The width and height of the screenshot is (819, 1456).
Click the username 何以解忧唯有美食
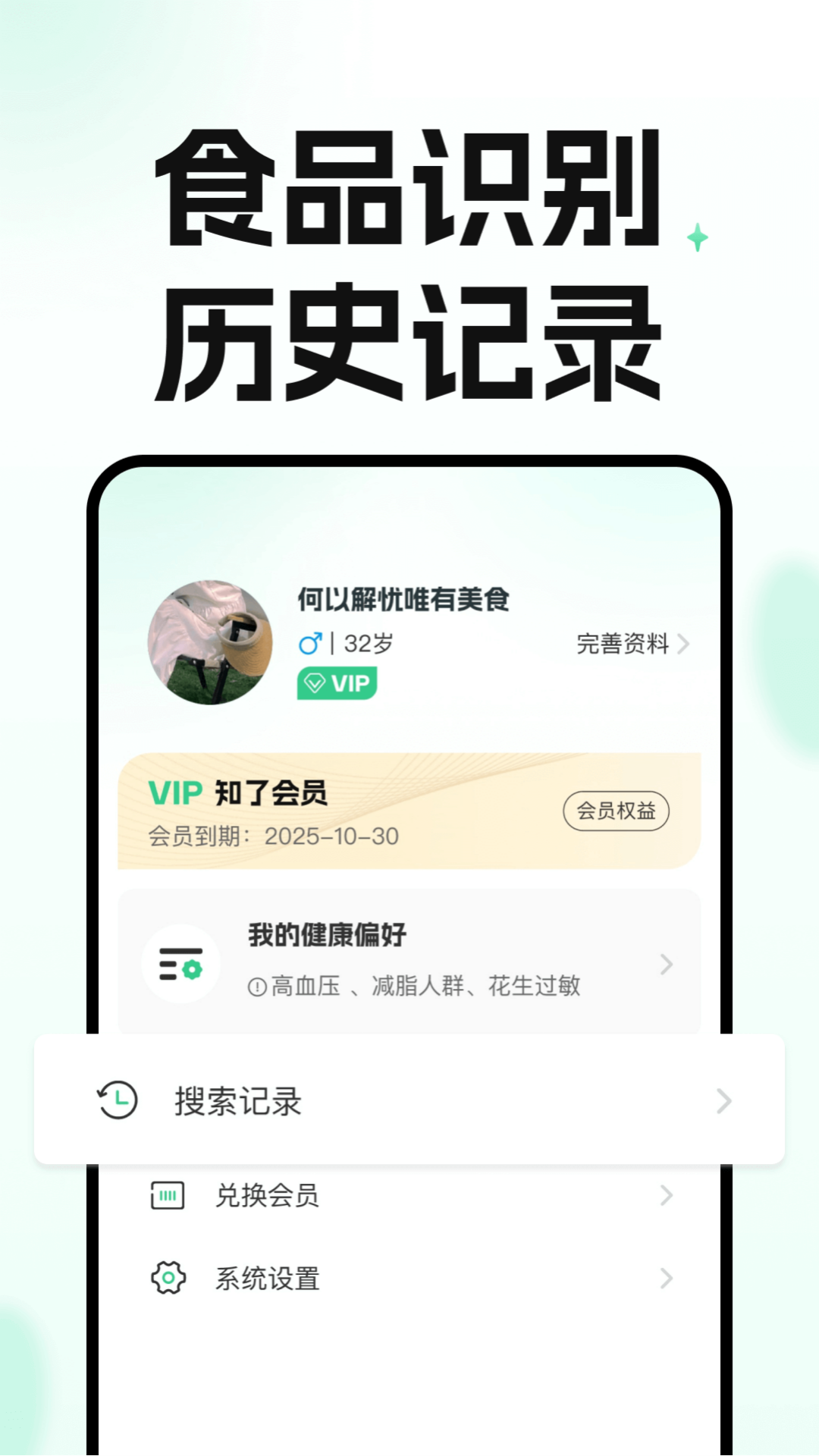(401, 599)
